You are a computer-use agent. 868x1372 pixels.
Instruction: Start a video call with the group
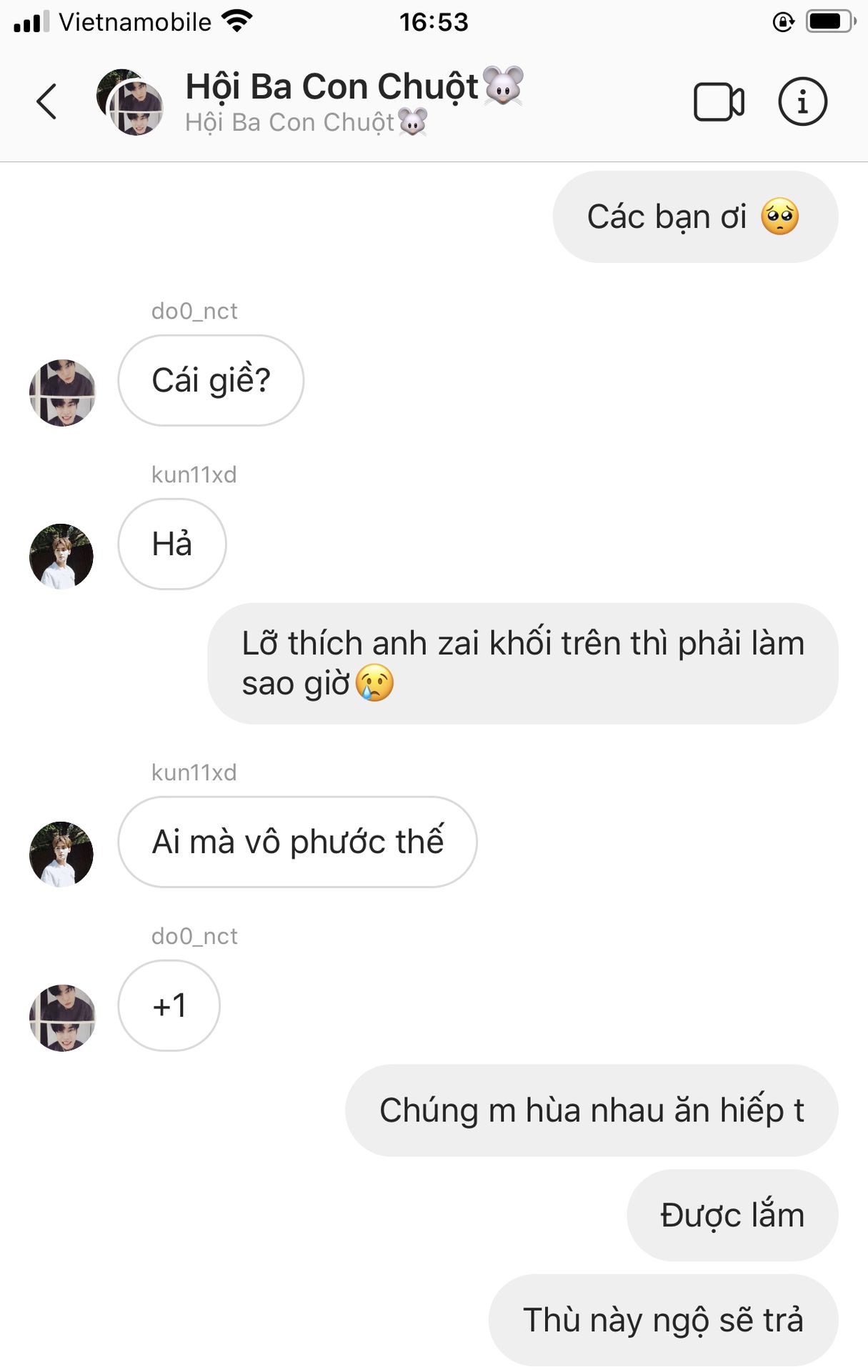pos(719,102)
